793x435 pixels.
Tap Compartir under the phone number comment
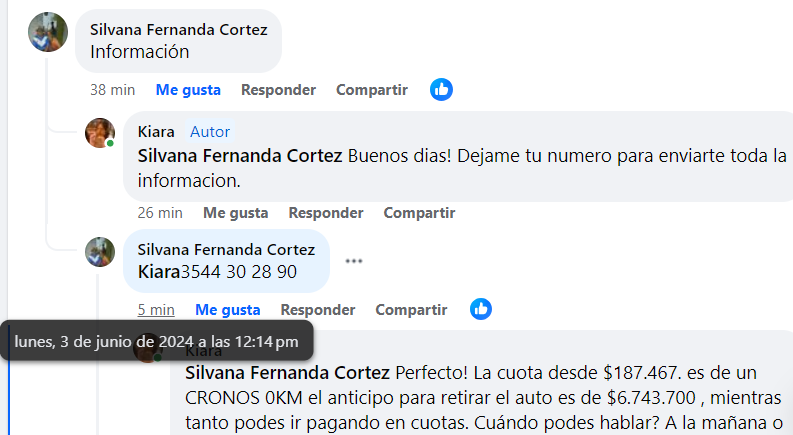point(411,310)
